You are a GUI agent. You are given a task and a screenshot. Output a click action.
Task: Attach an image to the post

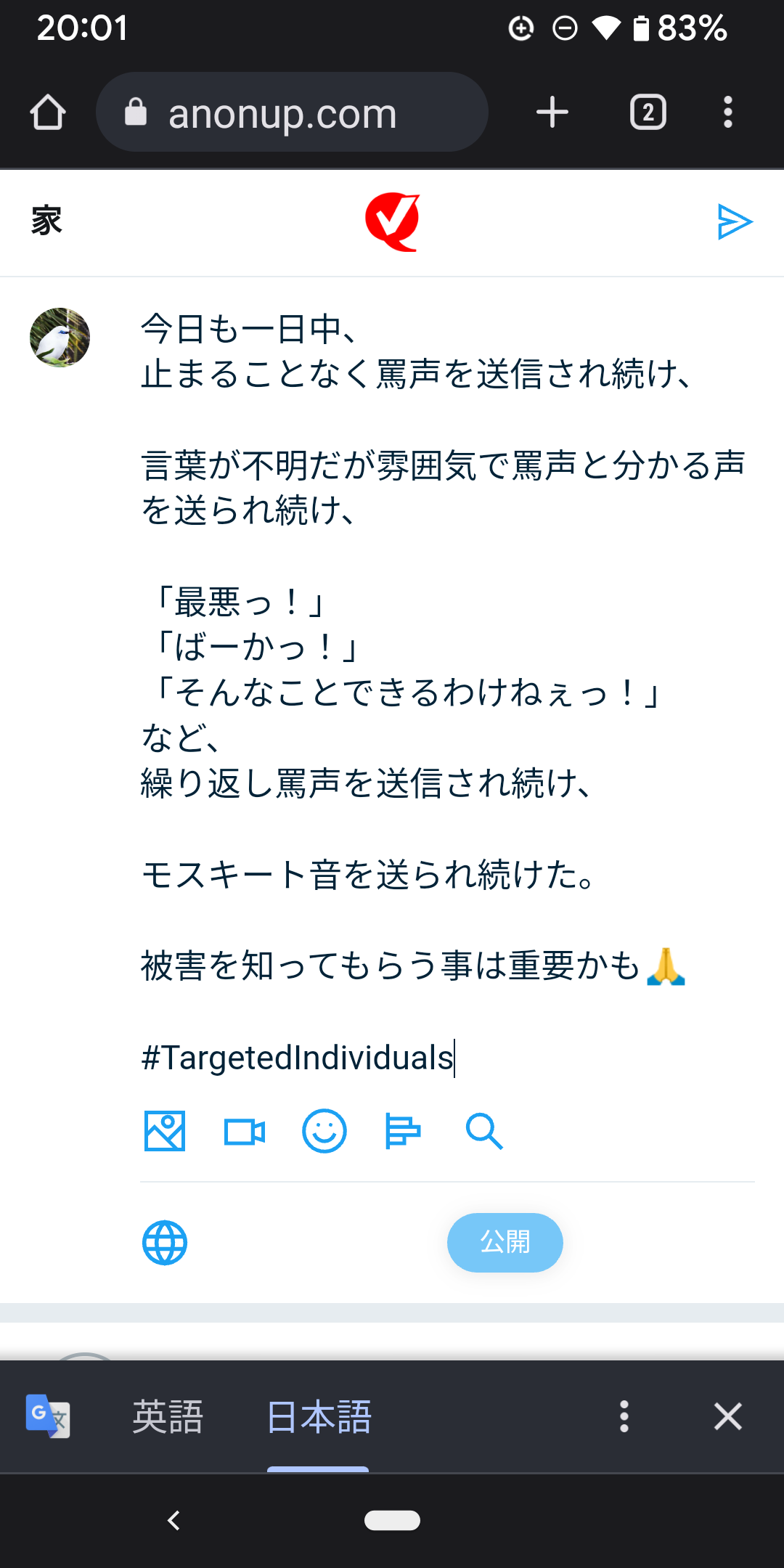click(x=165, y=1131)
